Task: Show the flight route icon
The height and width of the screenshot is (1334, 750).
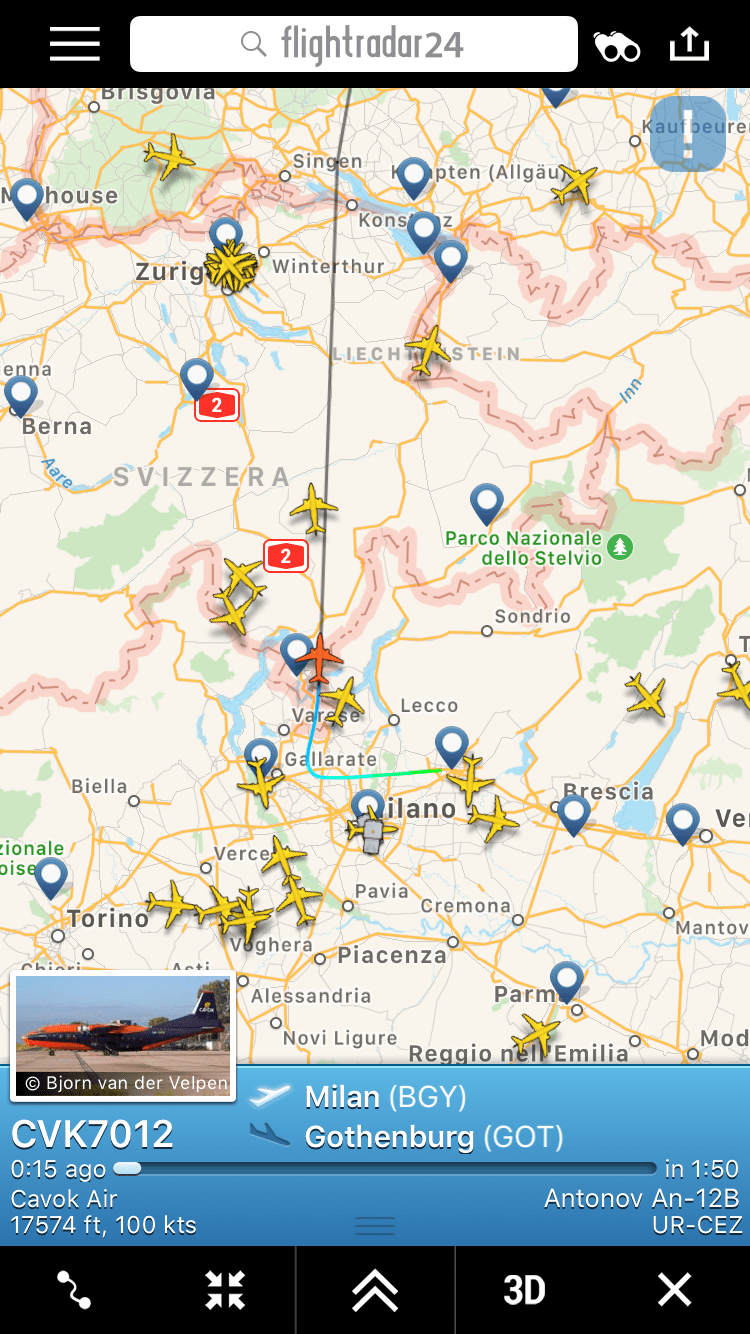Action: point(75,1290)
